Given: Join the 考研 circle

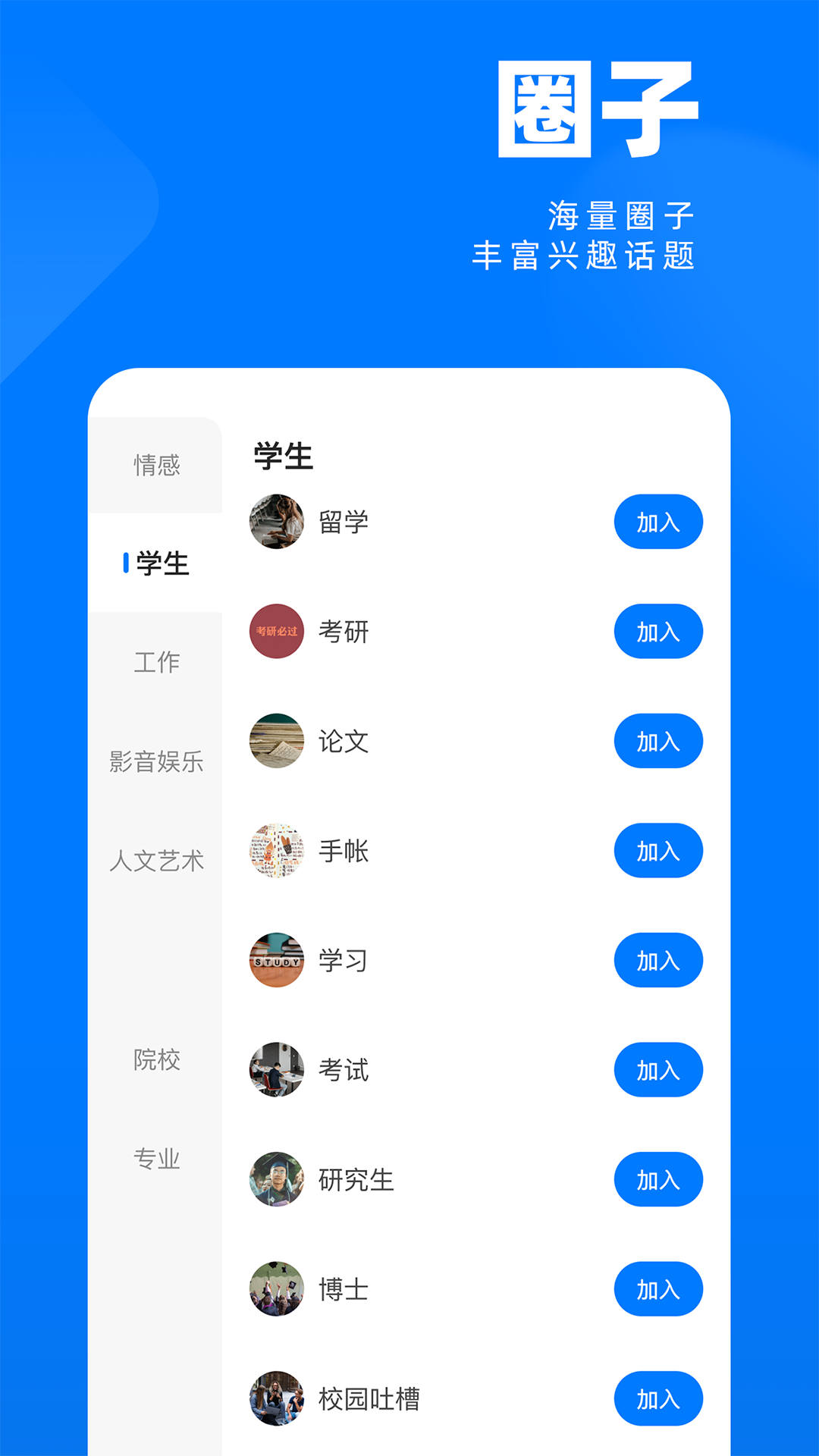Looking at the screenshot, I should click(658, 632).
